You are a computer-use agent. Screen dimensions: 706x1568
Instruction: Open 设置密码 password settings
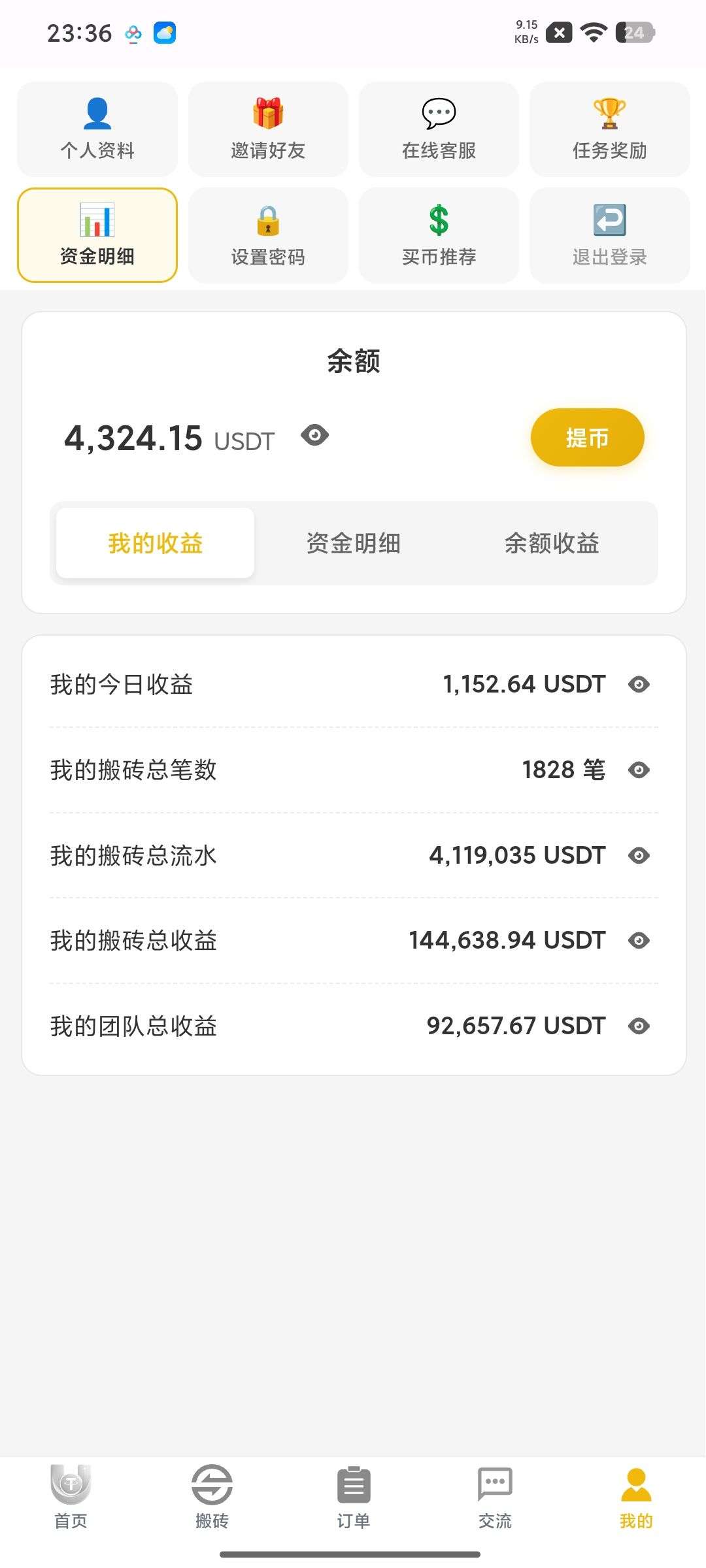pyautogui.click(x=268, y=235)
